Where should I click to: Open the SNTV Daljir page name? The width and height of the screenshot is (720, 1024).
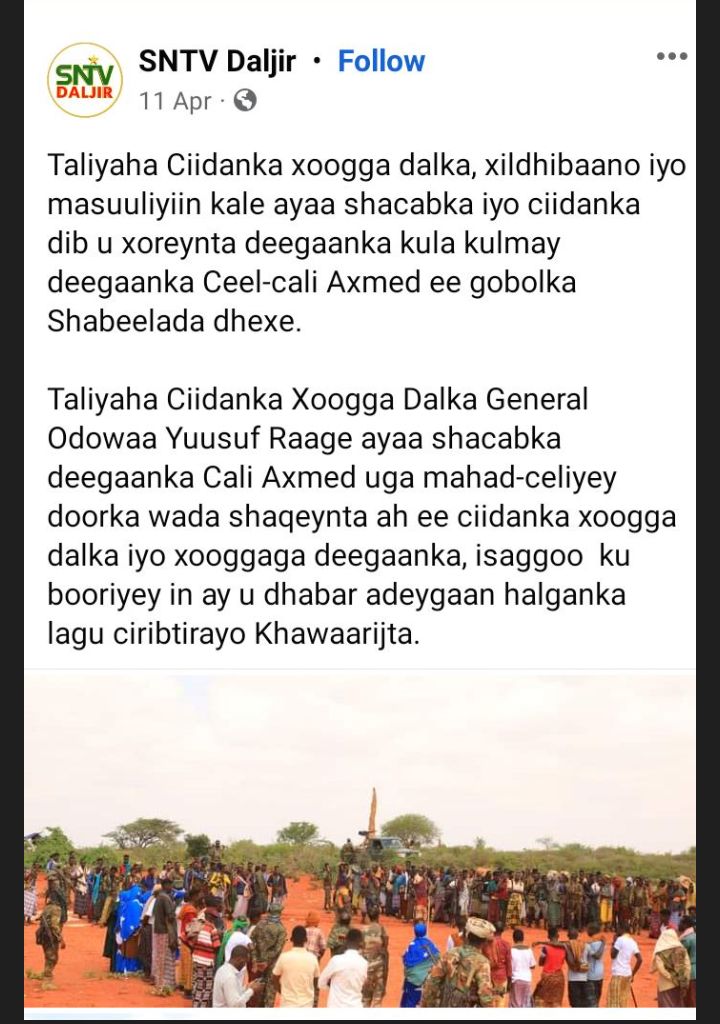point(217,61)
